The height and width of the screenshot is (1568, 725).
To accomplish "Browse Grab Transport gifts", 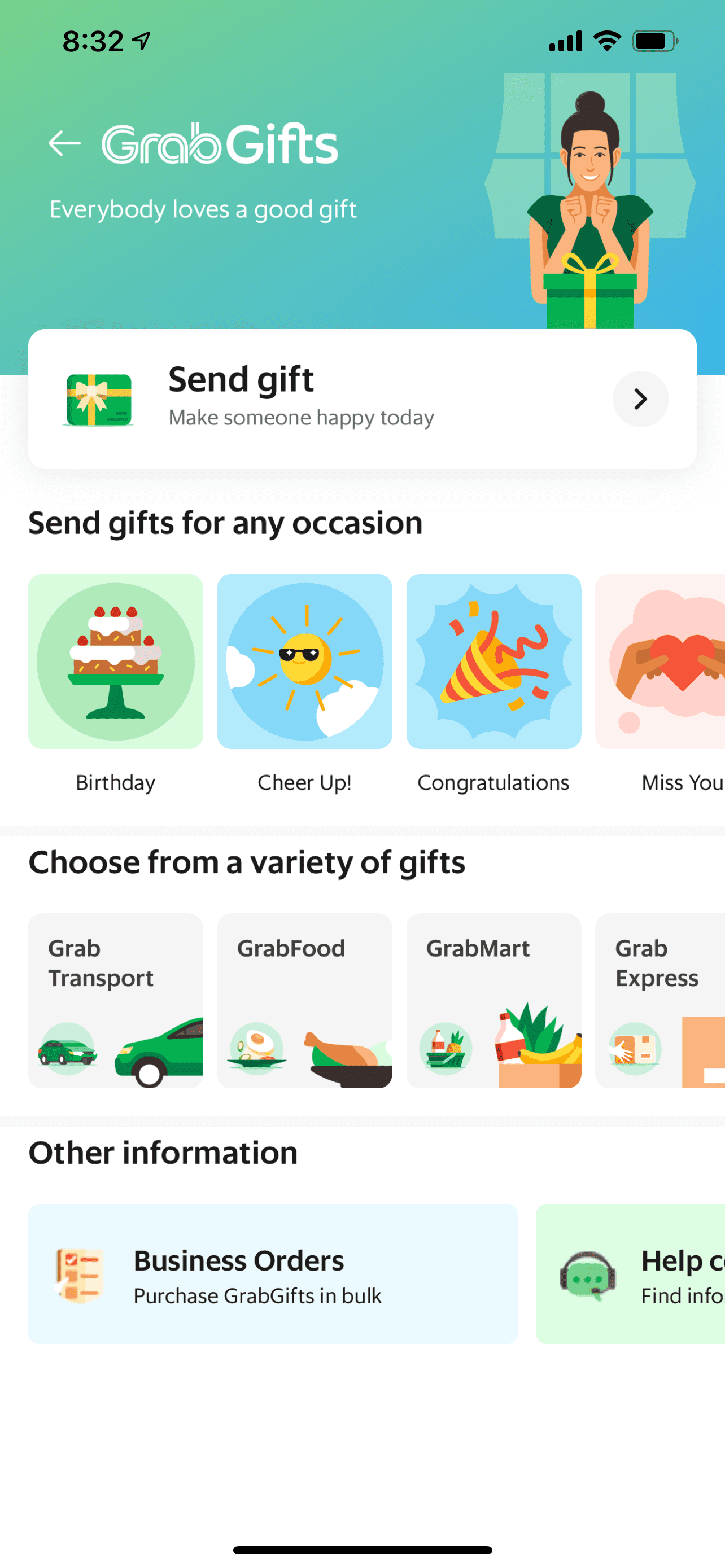I will pyautogui.click(x=116, y=1000).
